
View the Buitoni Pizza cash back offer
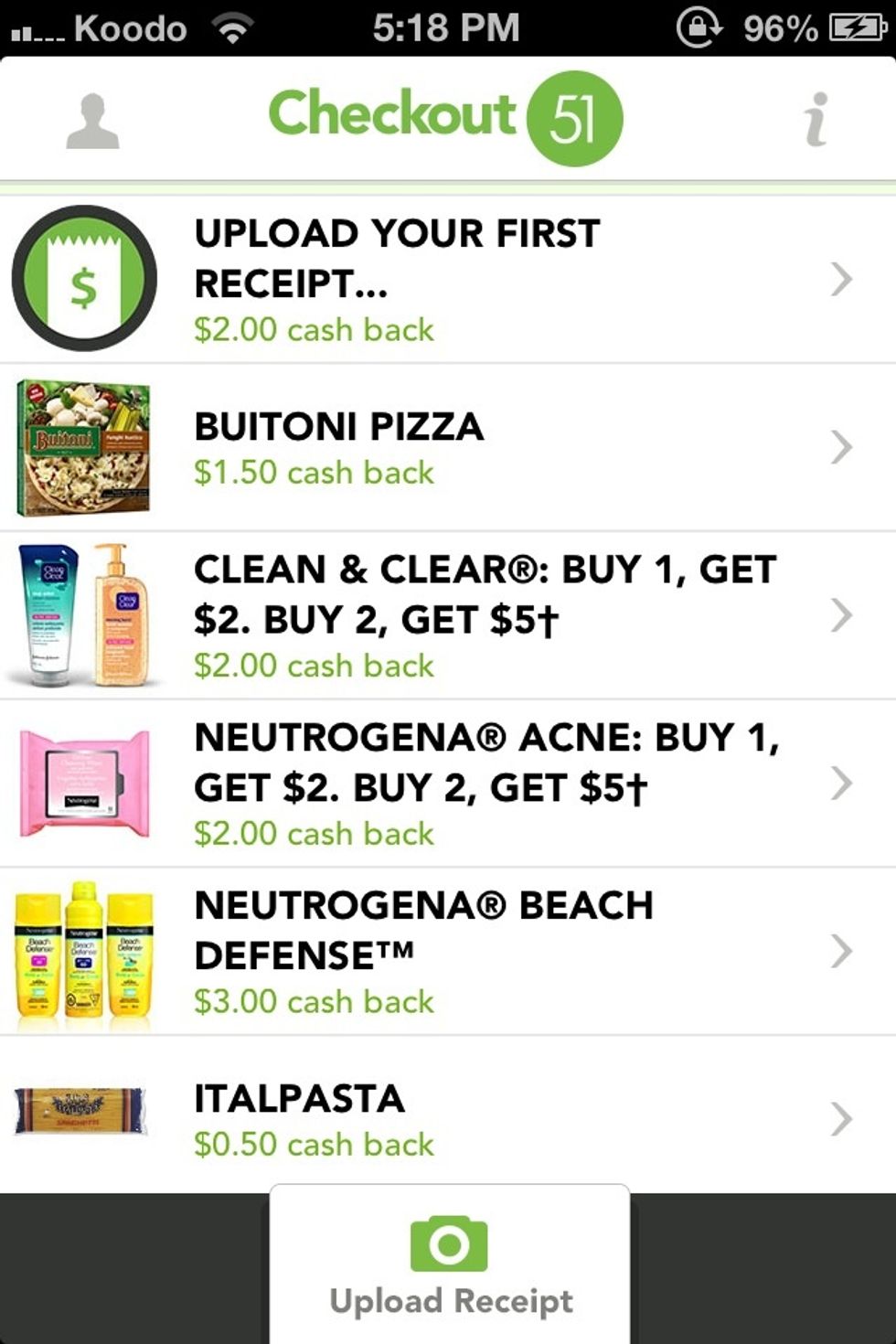click(448, 447)
